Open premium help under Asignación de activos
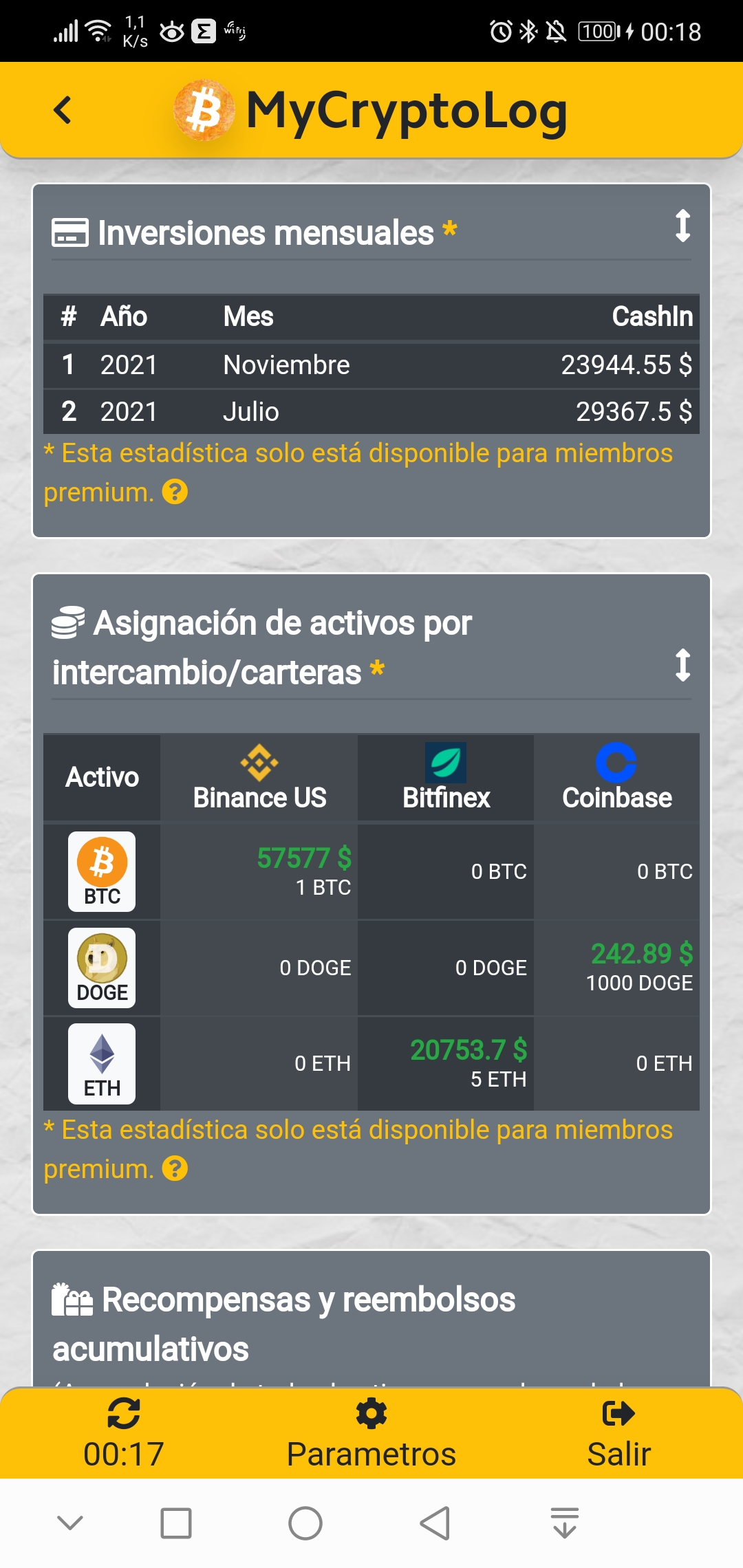Viewport: 743px width, 1568px height. tap(175, 1169)
